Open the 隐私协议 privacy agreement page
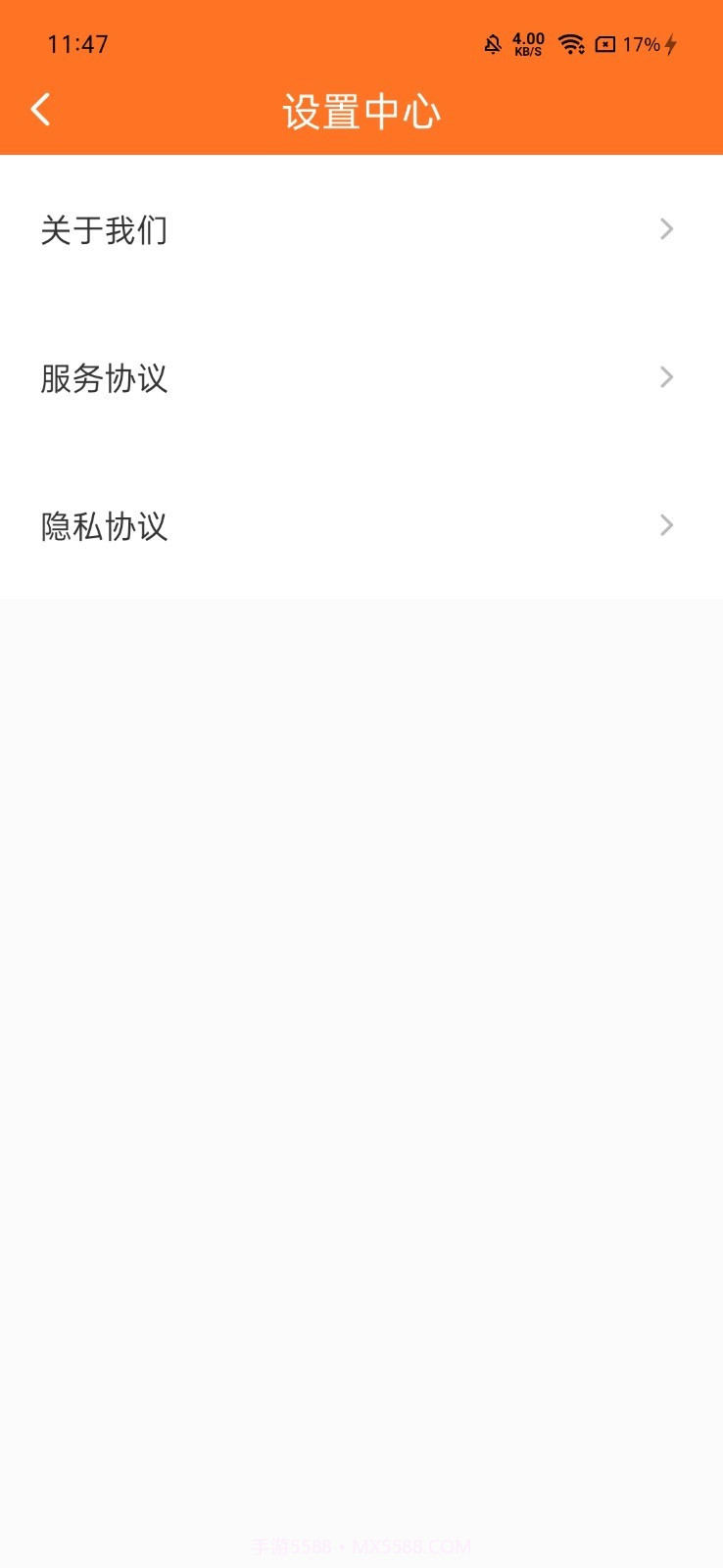The height and width of the screenshot is (1568, 723). click(x=361, y=526)
